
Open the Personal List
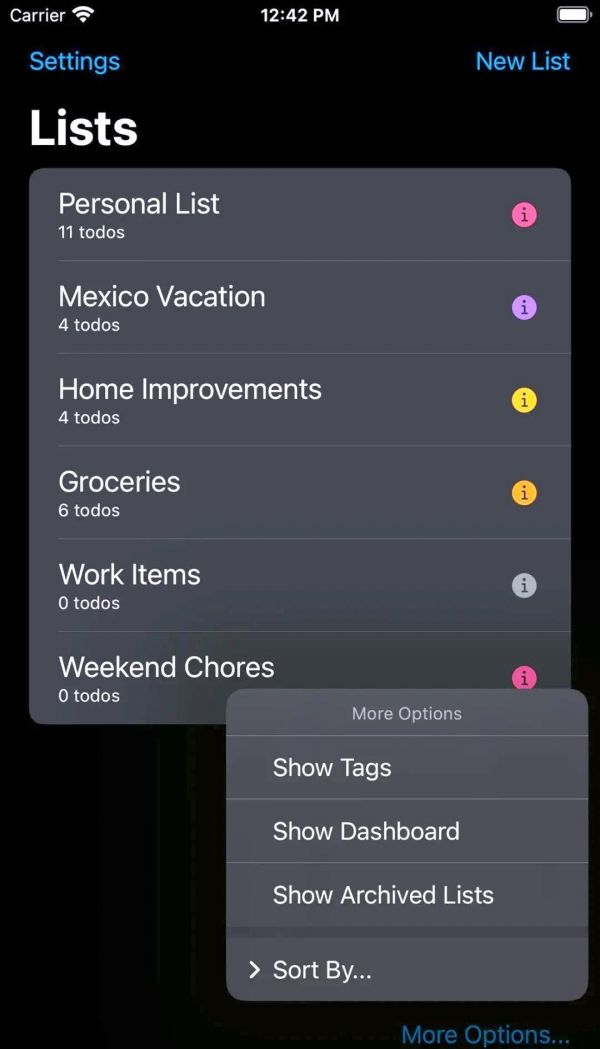pos(300,215)
